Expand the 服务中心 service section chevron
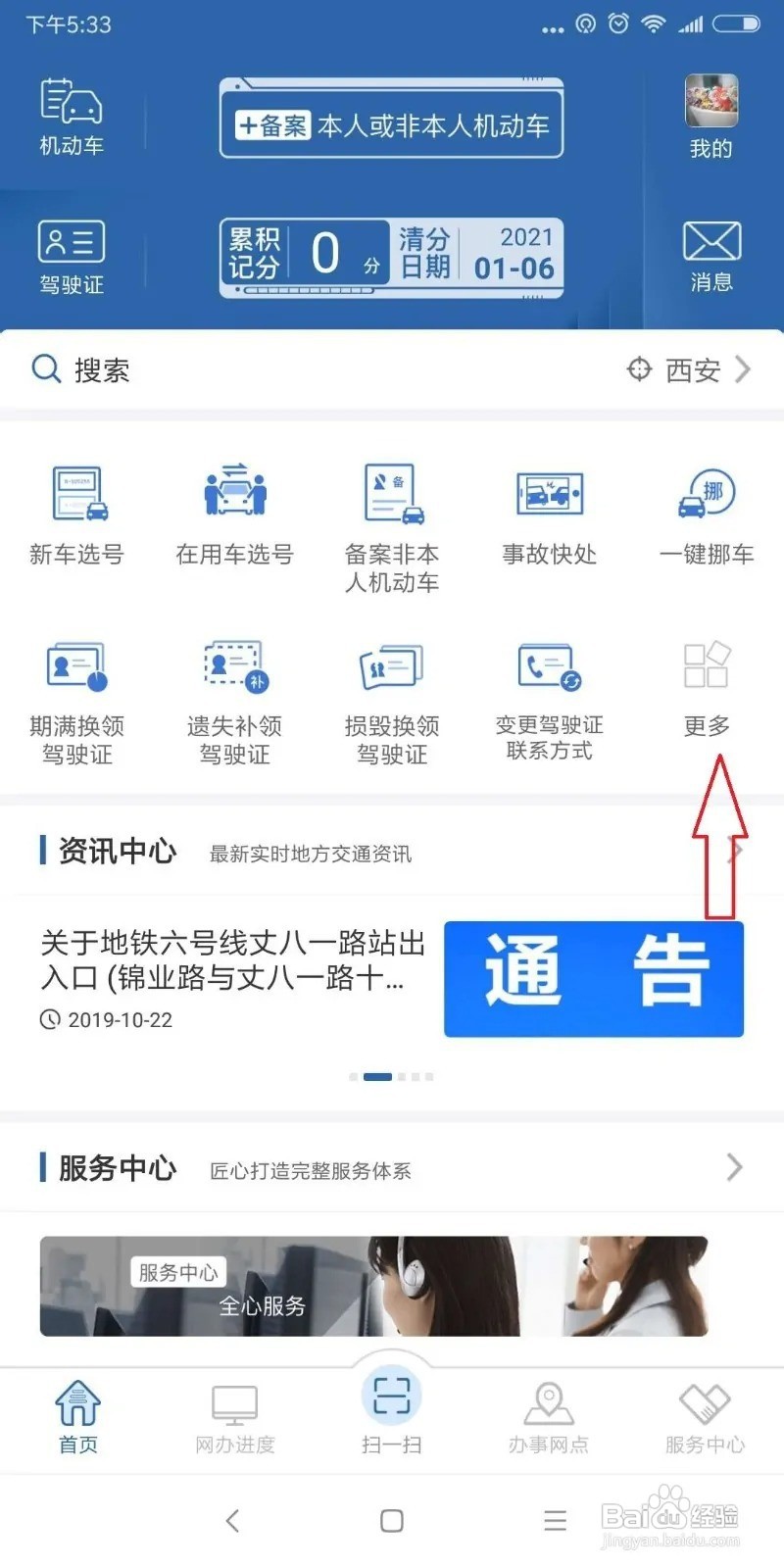 pyautogui.click(x=736, y=1167)
